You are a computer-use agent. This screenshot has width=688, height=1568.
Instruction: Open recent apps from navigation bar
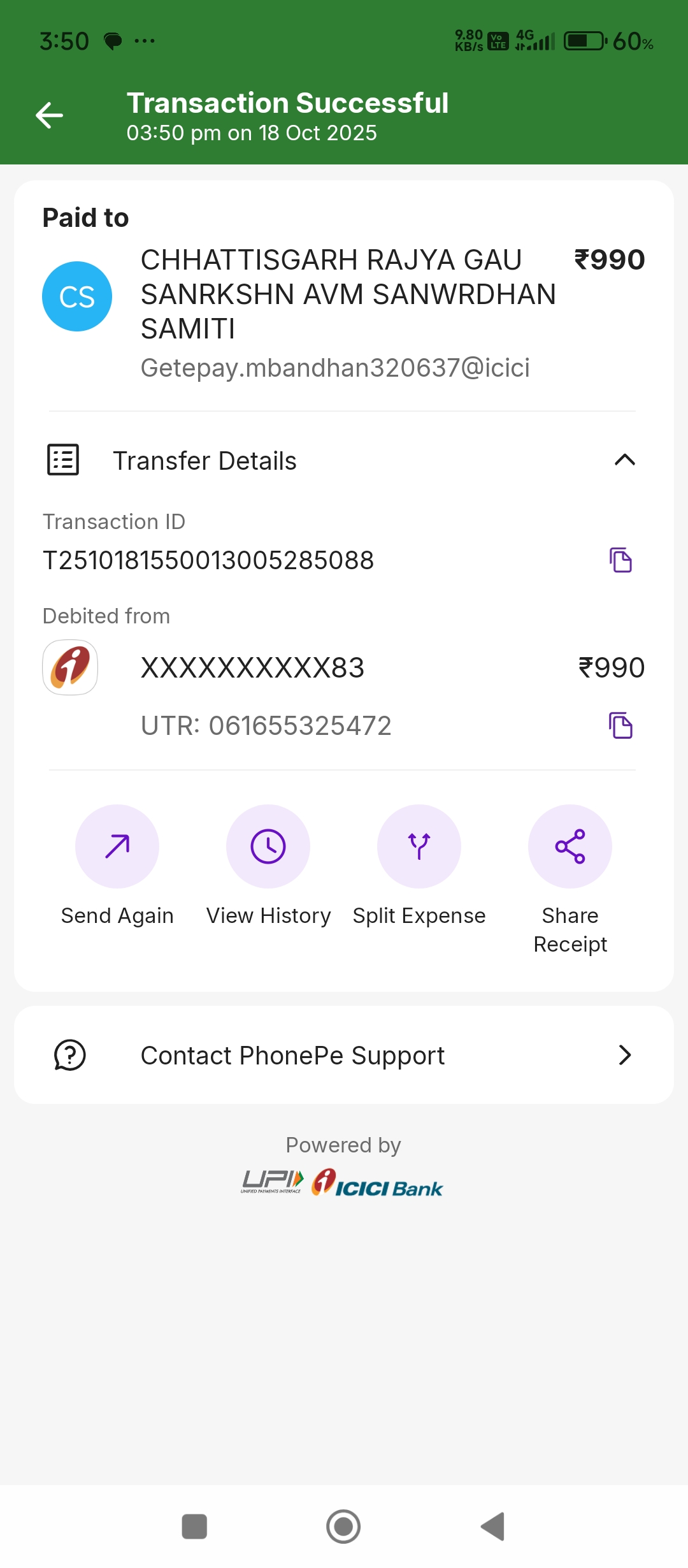pos(194,1527)
